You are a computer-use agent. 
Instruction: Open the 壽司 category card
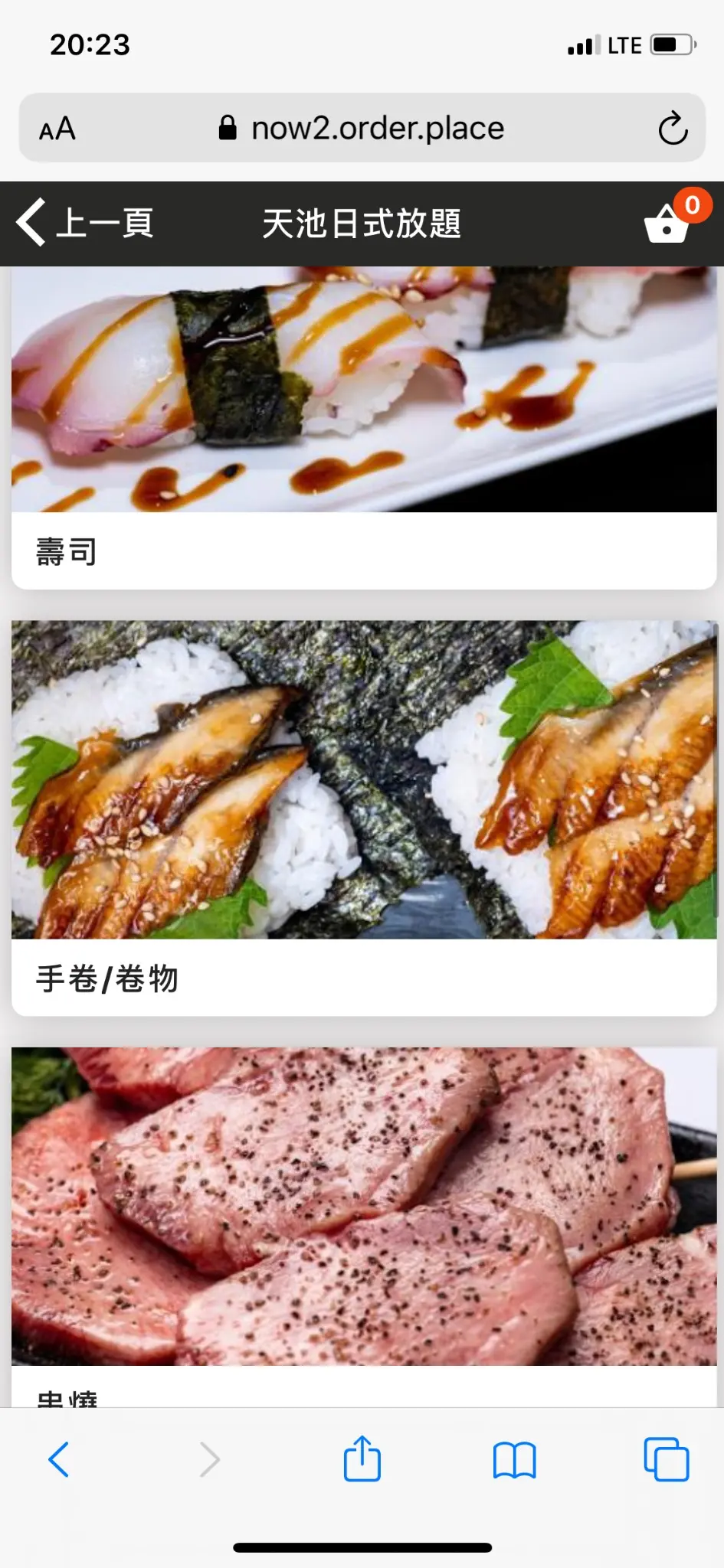tap(364, 428)
